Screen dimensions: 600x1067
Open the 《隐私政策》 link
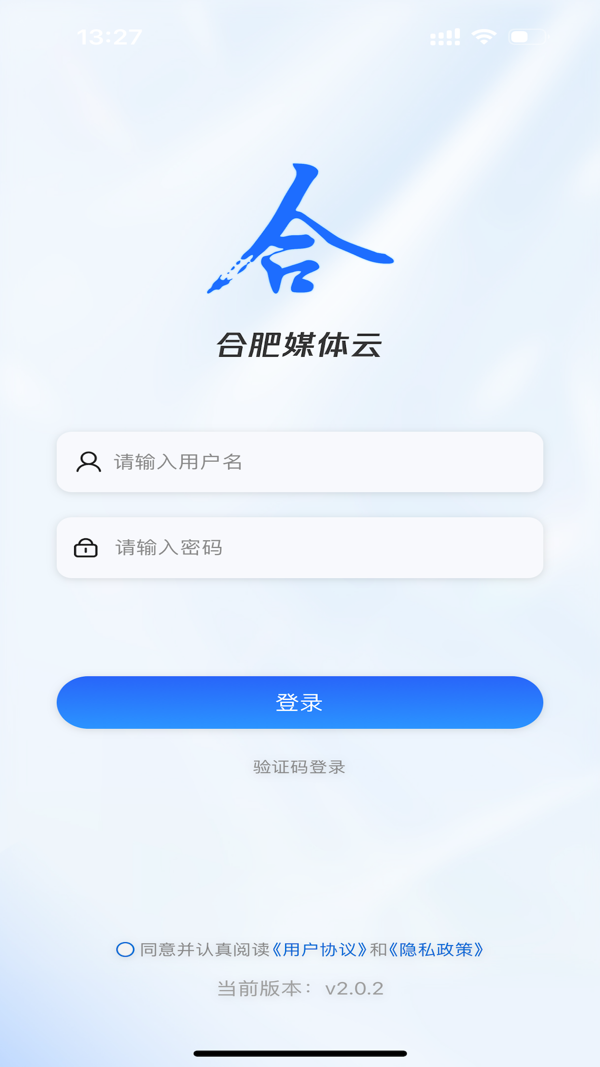pyautogui.click(x=437, y=950)
